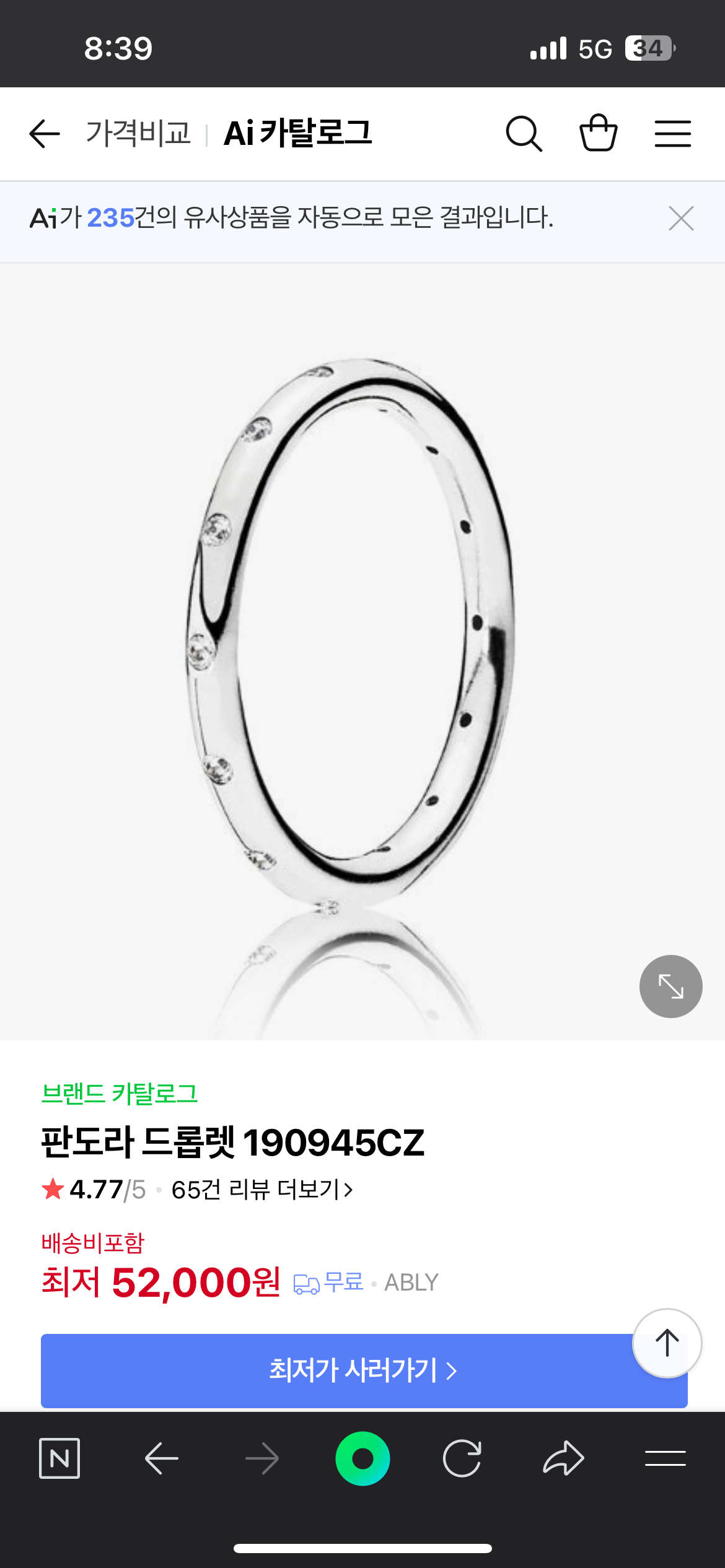Tap the green Naver circle button
725x1568 pixels.
362,1458
